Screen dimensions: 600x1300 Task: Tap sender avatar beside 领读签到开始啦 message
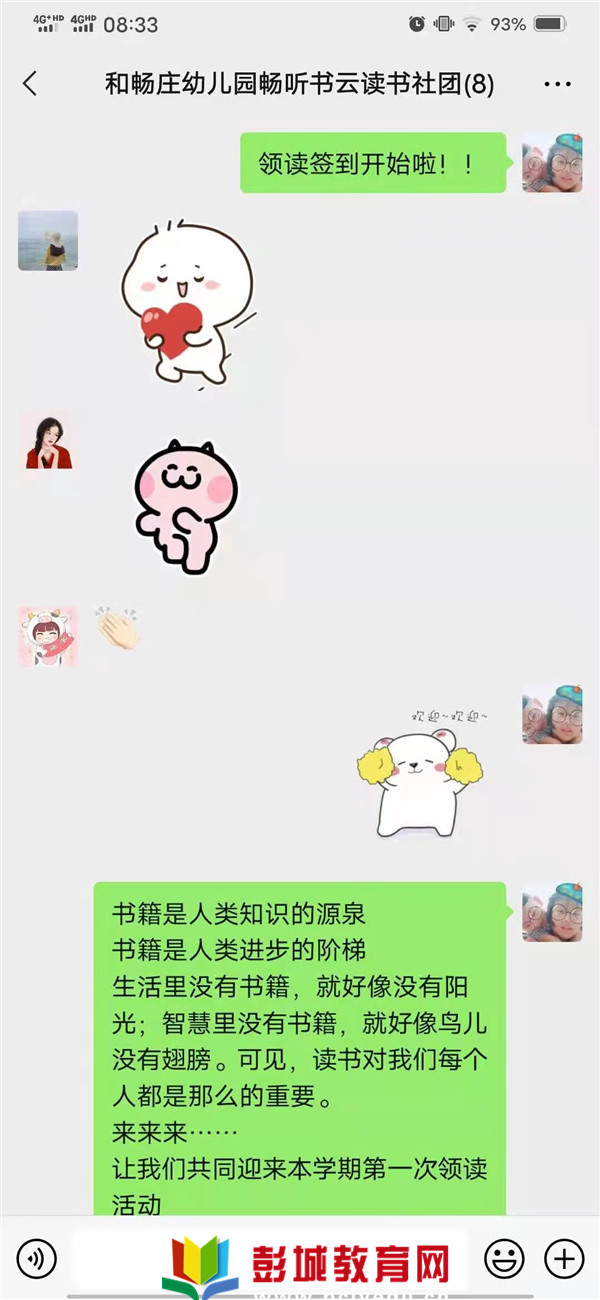coord(552,163)
